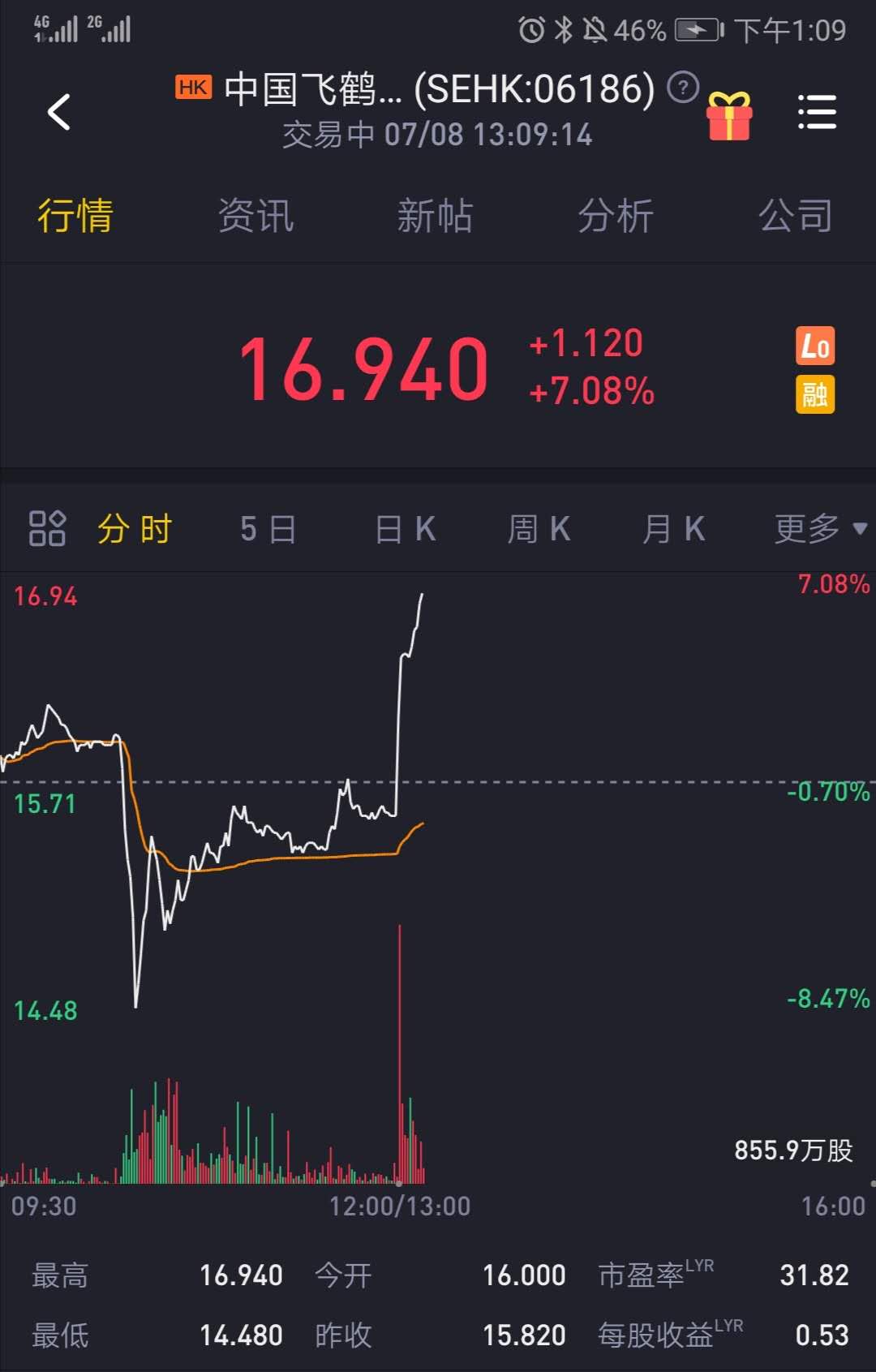876x1372 pixels.
Task: Go back using the top-left arrow
Action: [59, 112]
